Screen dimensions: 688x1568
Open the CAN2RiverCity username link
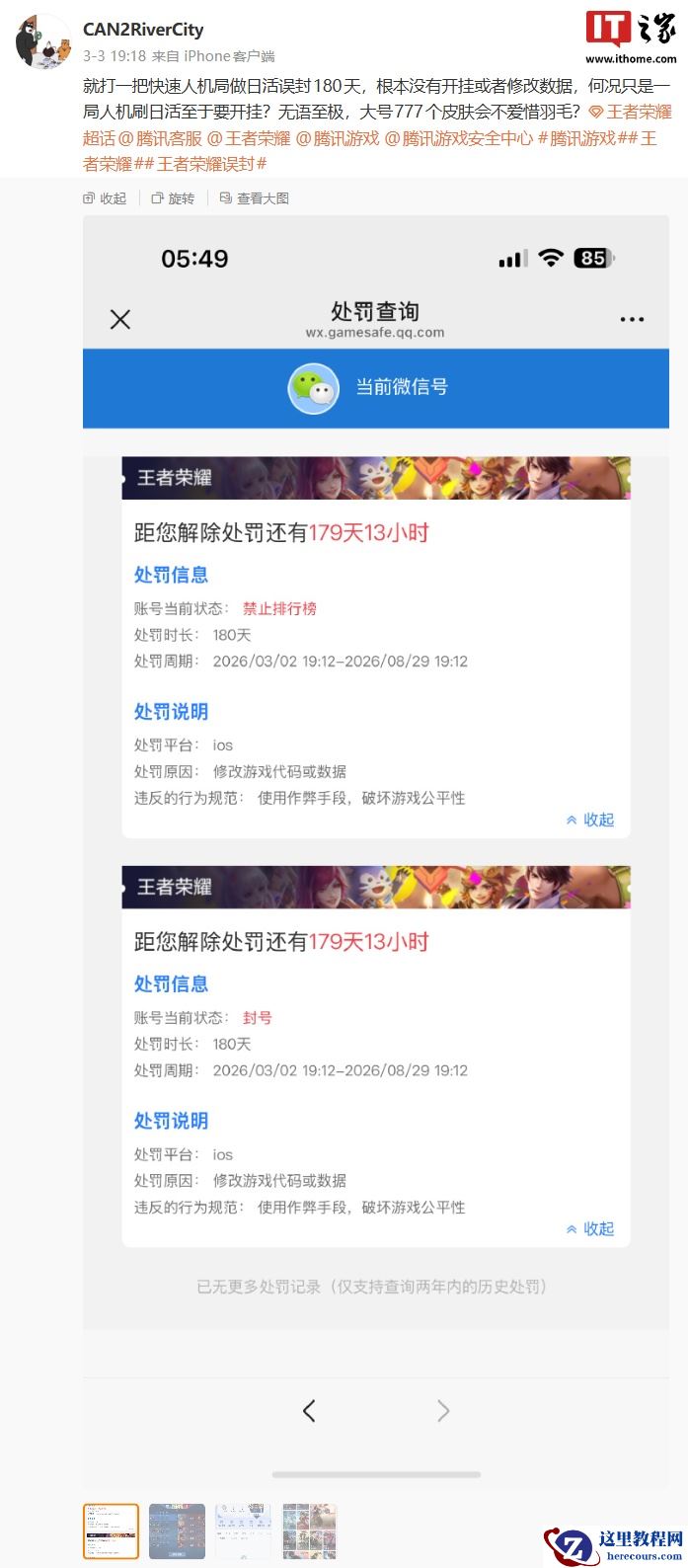click(x=143, y=31)
